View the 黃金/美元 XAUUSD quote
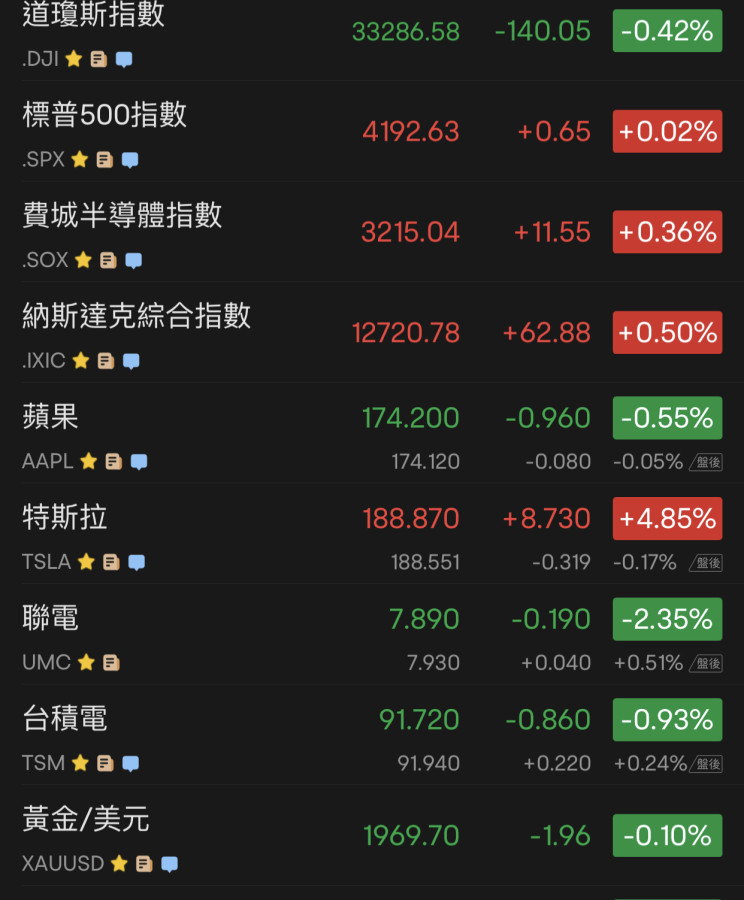This screenshot has height=900, width=744. coord(86,820)
